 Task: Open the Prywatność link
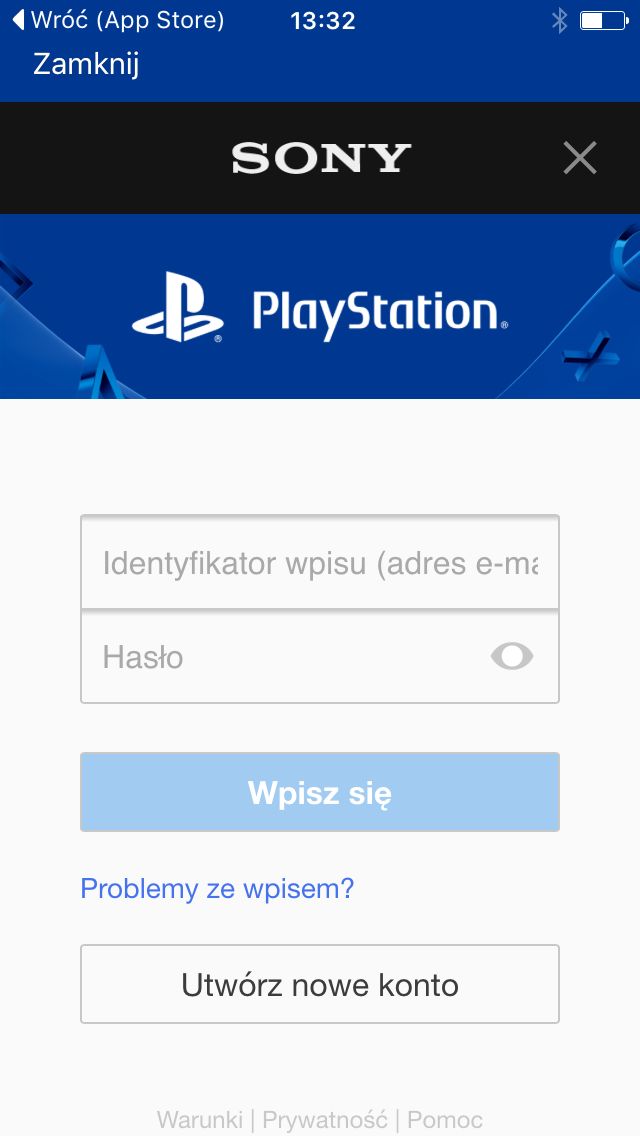[x=325, y=1119]
